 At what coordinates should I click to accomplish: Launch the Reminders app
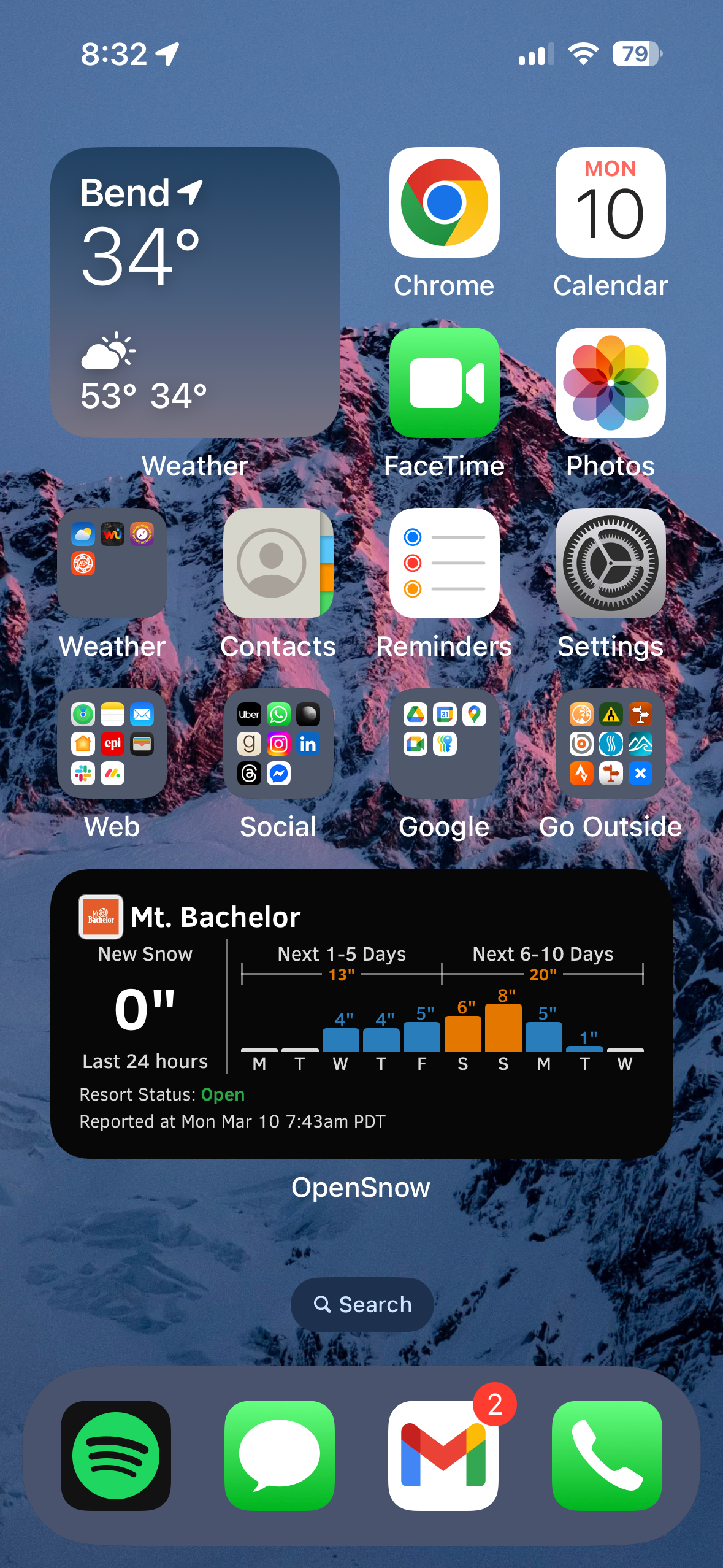(444, 563)
